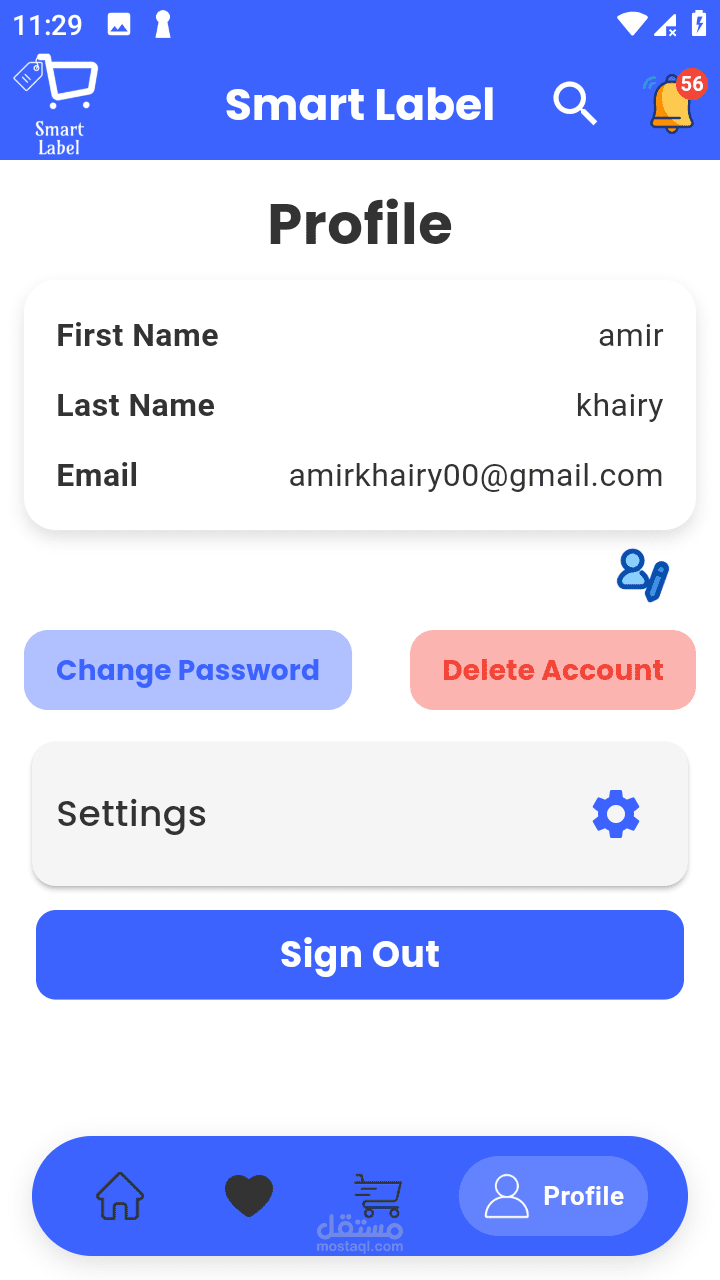Tap the edit profile icon
Image resolution: width=720 pixels, height=1280 pixels.
642,575
